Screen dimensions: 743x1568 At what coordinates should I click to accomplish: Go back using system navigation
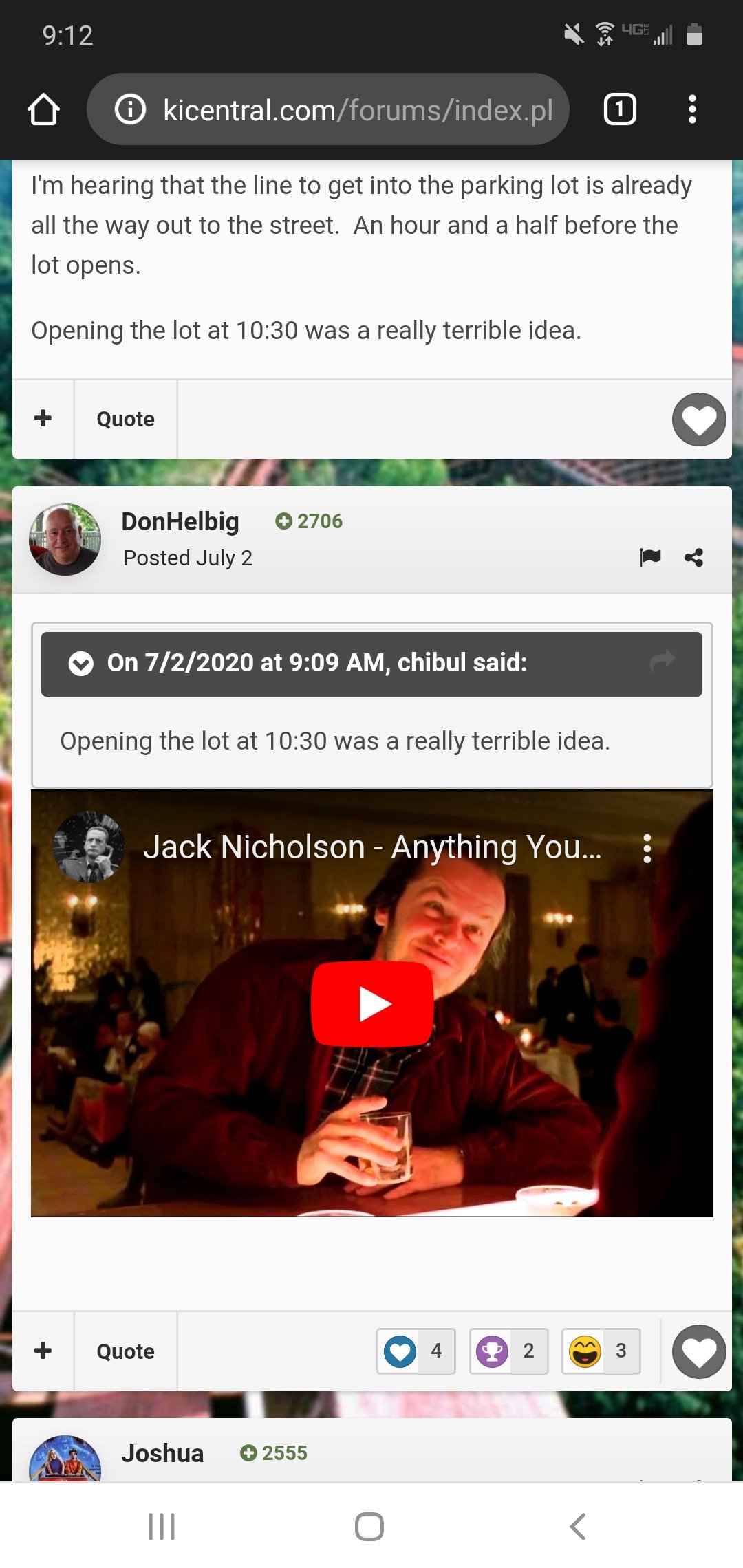[x=578, y=1527]
